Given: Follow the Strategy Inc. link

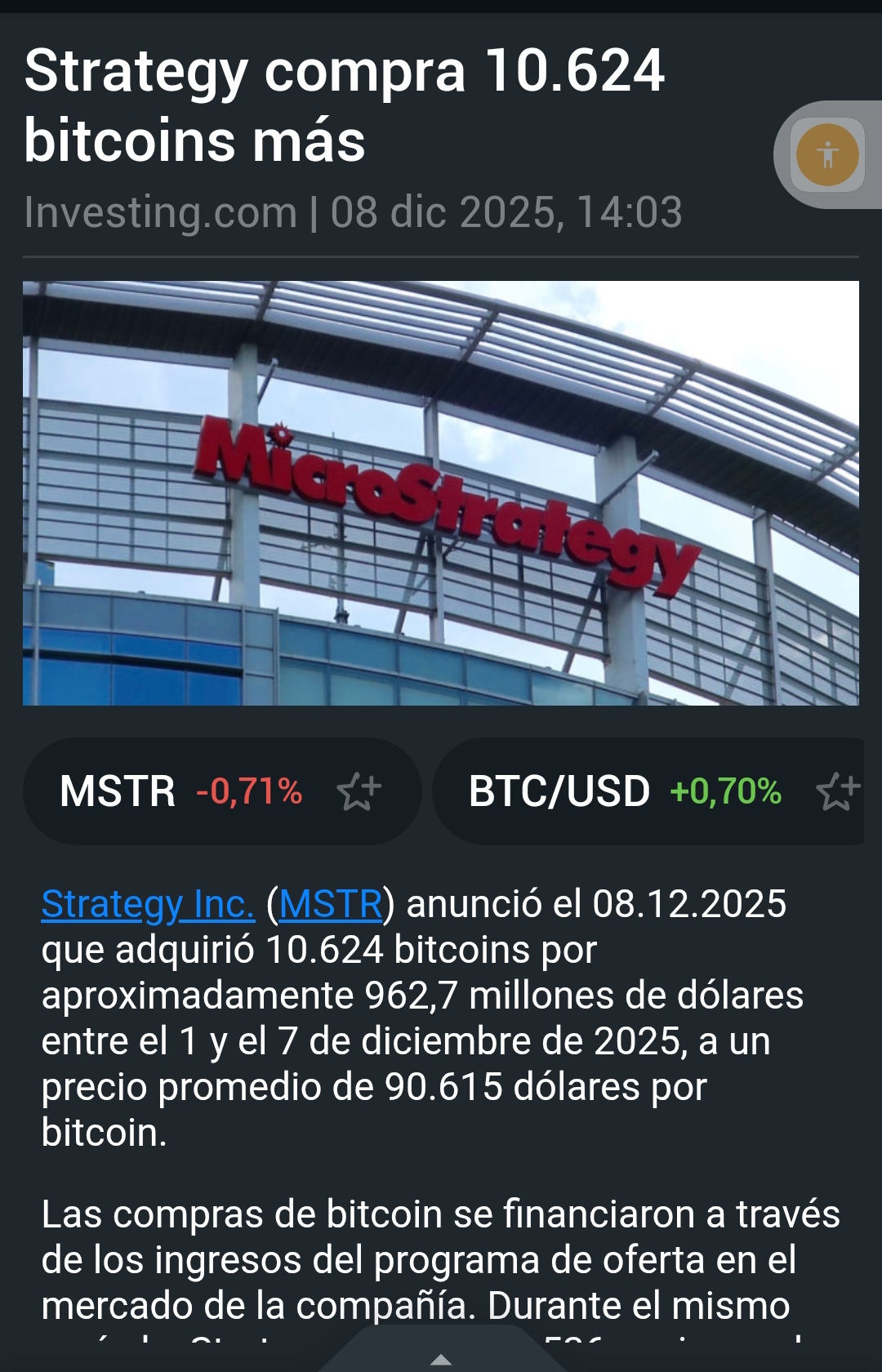Looking at the screenshot, I should 148,904.
